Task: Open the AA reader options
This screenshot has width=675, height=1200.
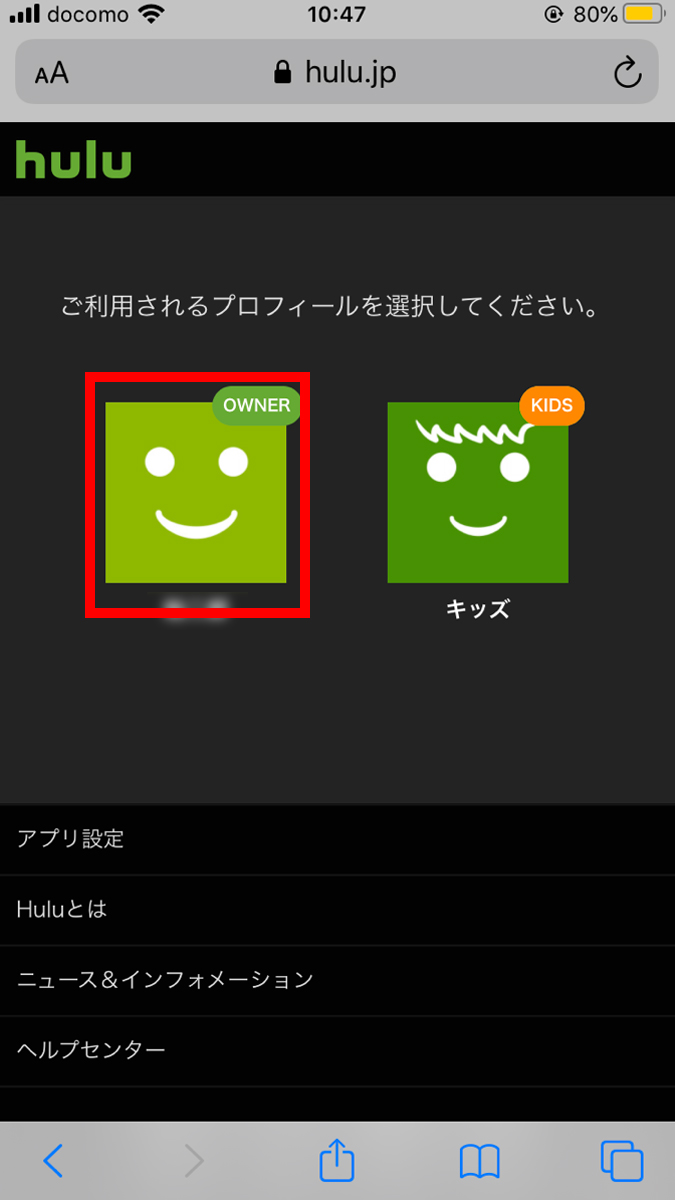Action: click(51, 73)
